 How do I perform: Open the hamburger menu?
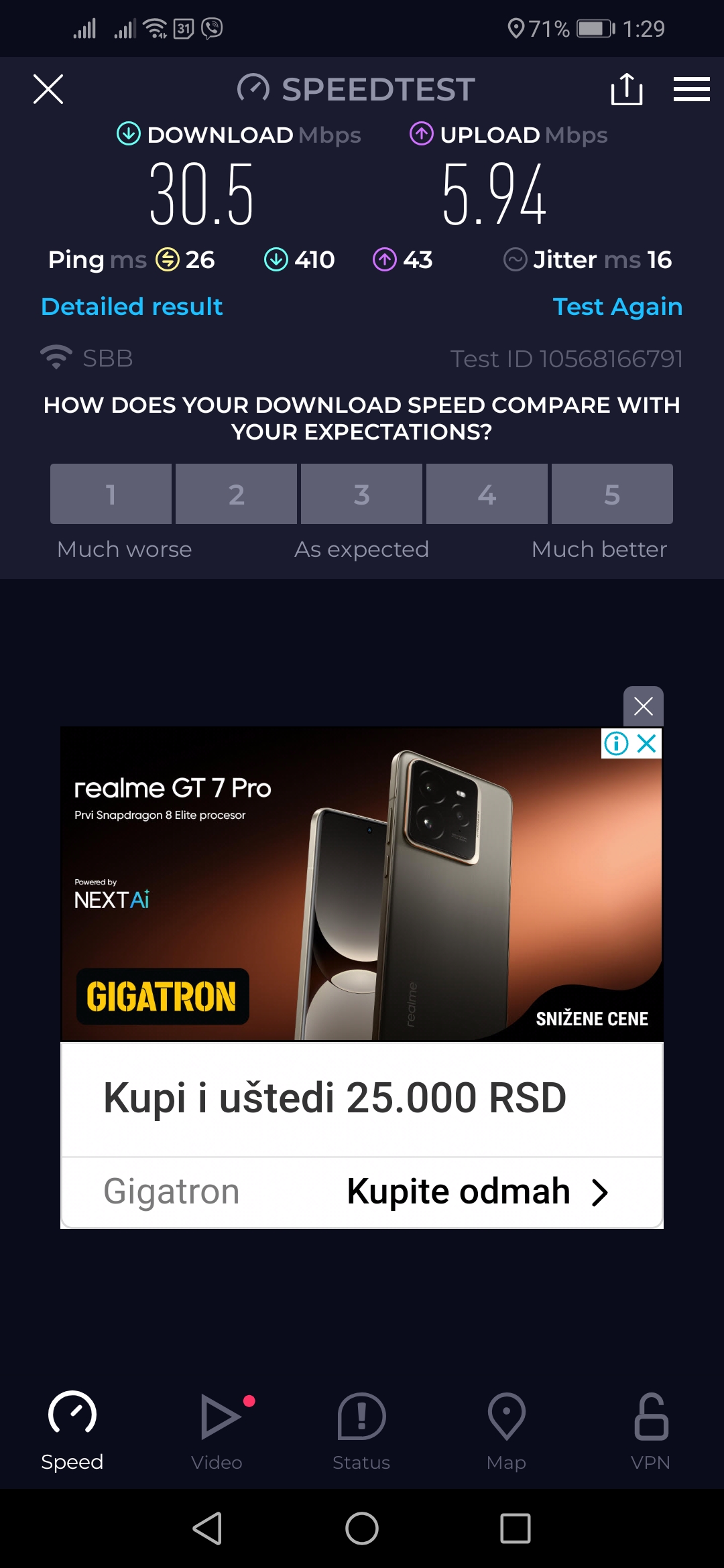691,89
